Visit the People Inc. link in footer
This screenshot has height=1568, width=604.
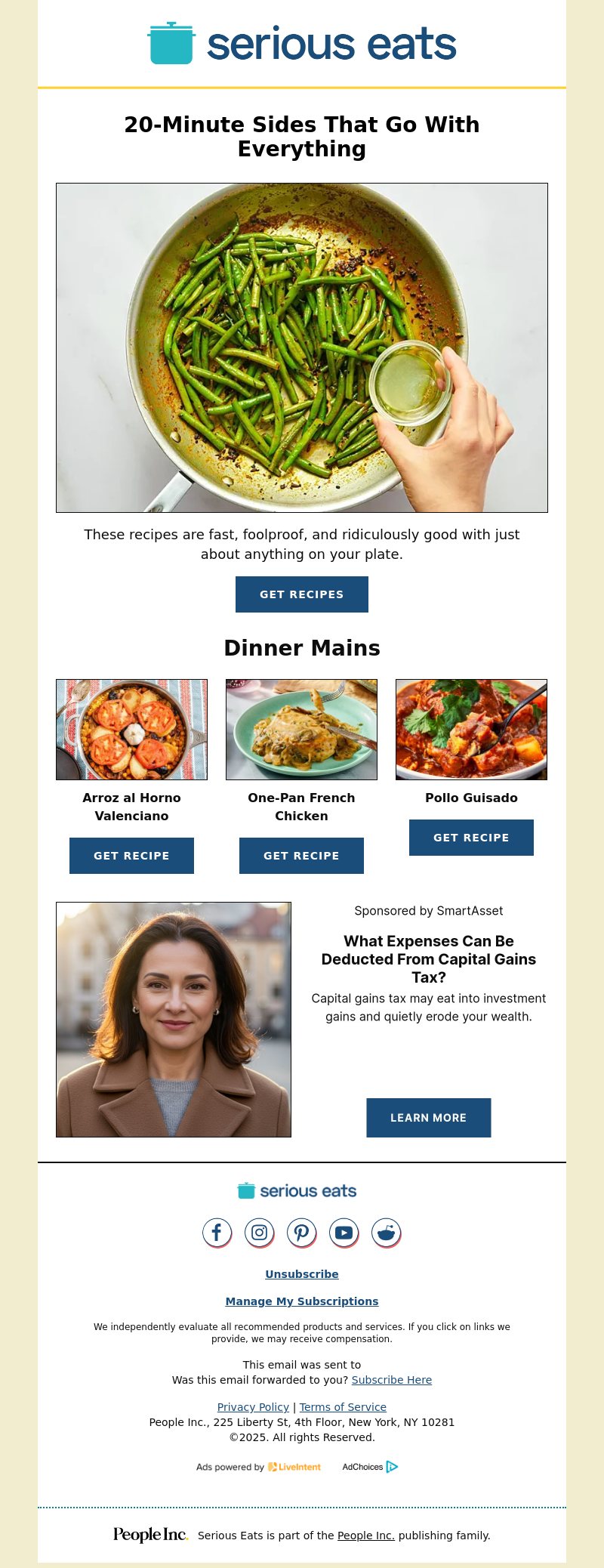tap(366, 1536)
